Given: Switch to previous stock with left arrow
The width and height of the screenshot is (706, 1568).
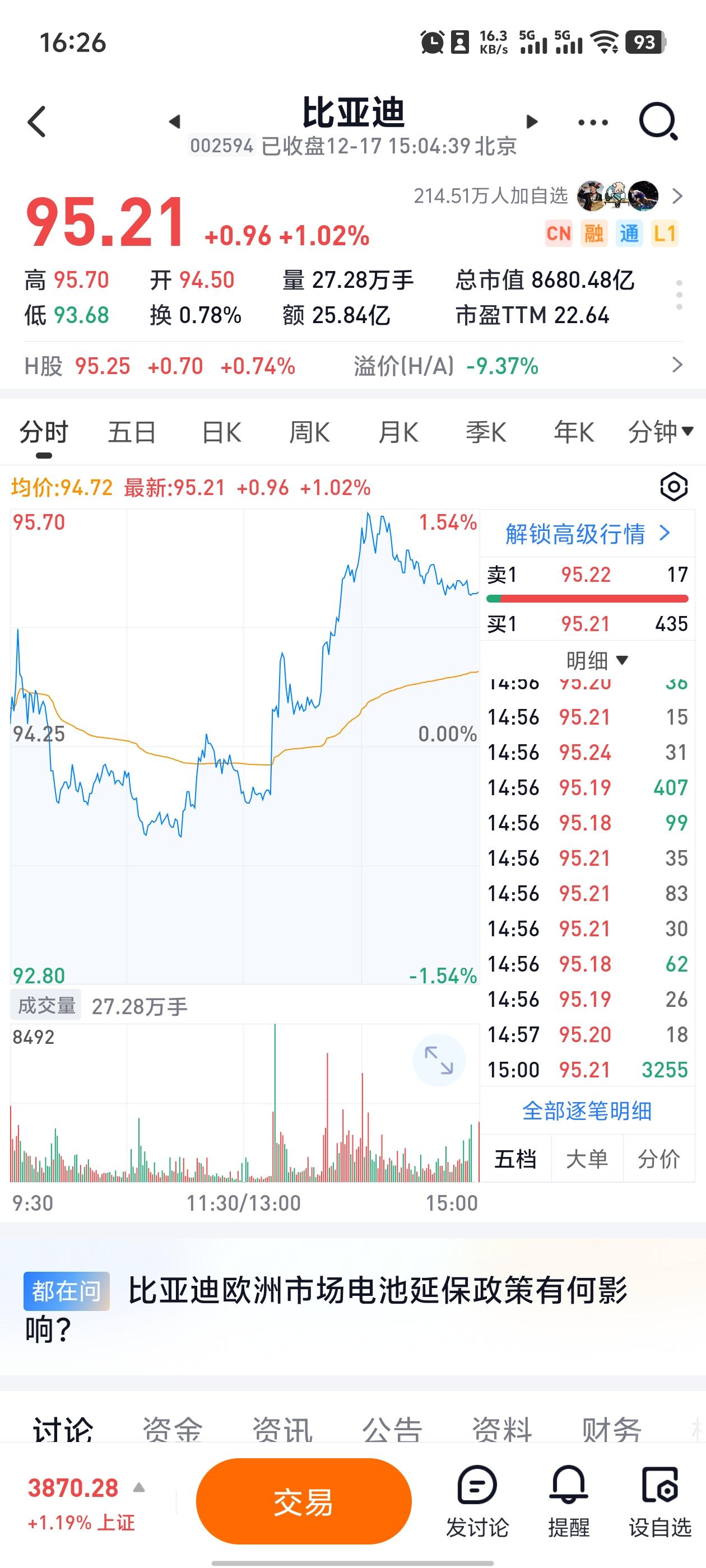Looking at the screenshot, I should pyautogui.click(x=175, y=120).
